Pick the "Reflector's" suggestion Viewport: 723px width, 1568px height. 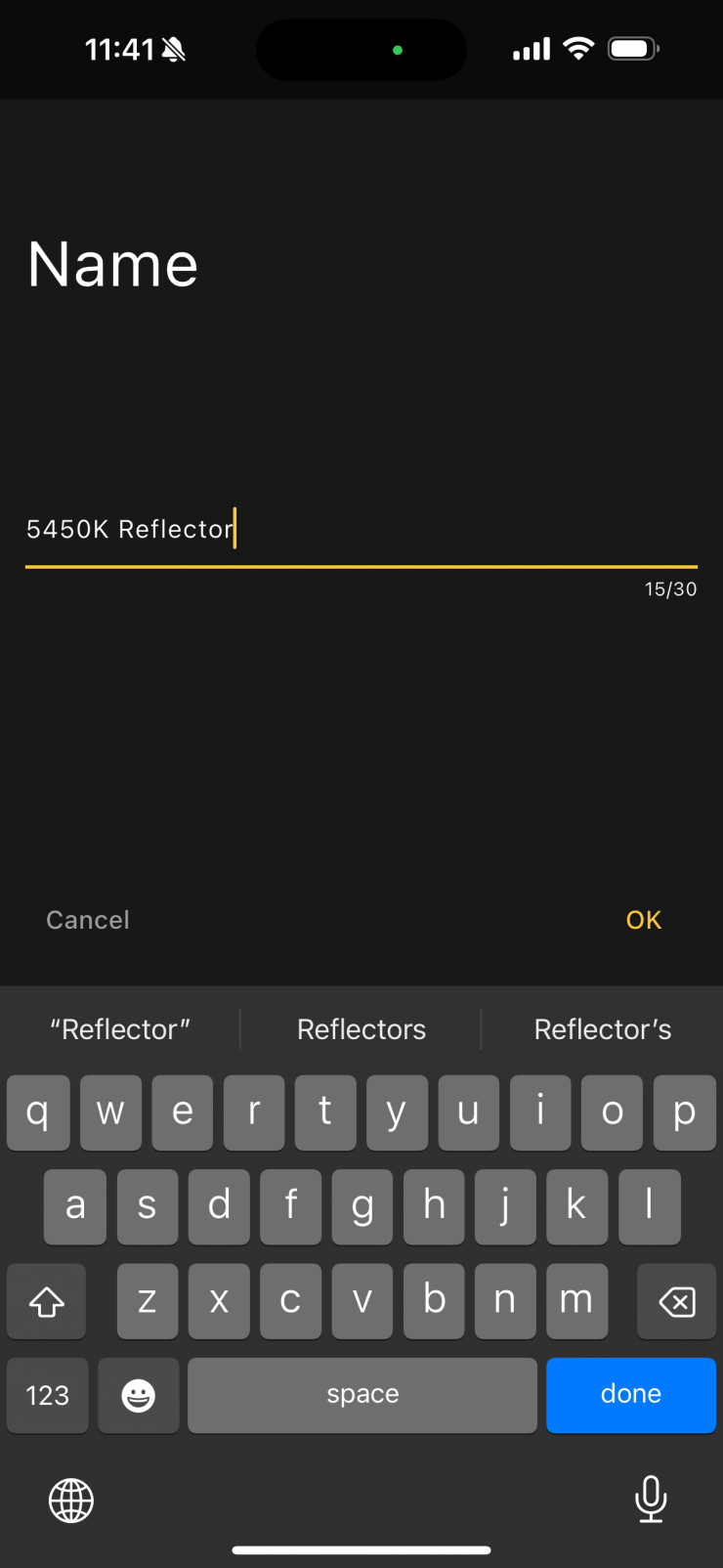point(602,1029)
